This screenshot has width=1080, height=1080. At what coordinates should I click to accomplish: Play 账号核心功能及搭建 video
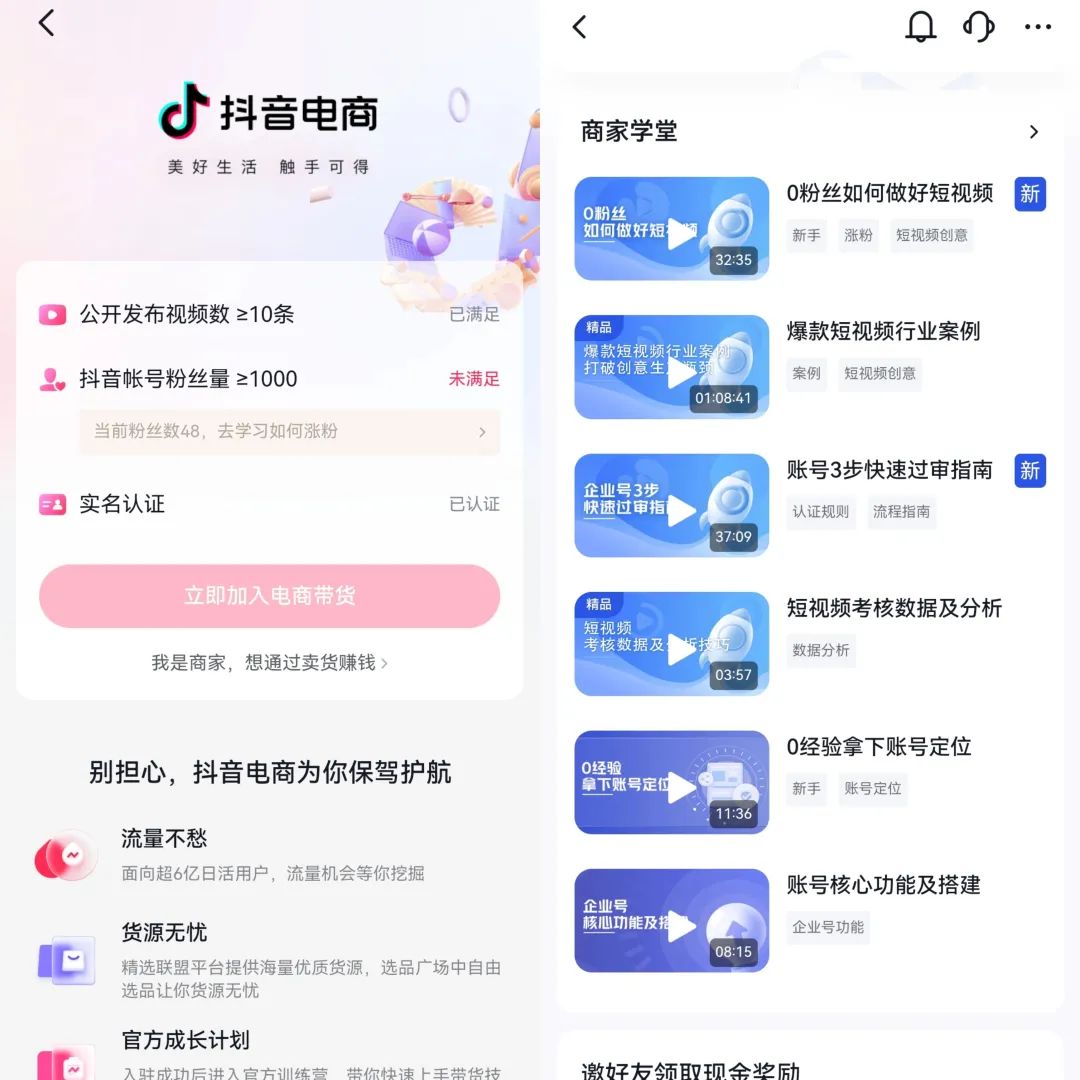pos(671,921)
